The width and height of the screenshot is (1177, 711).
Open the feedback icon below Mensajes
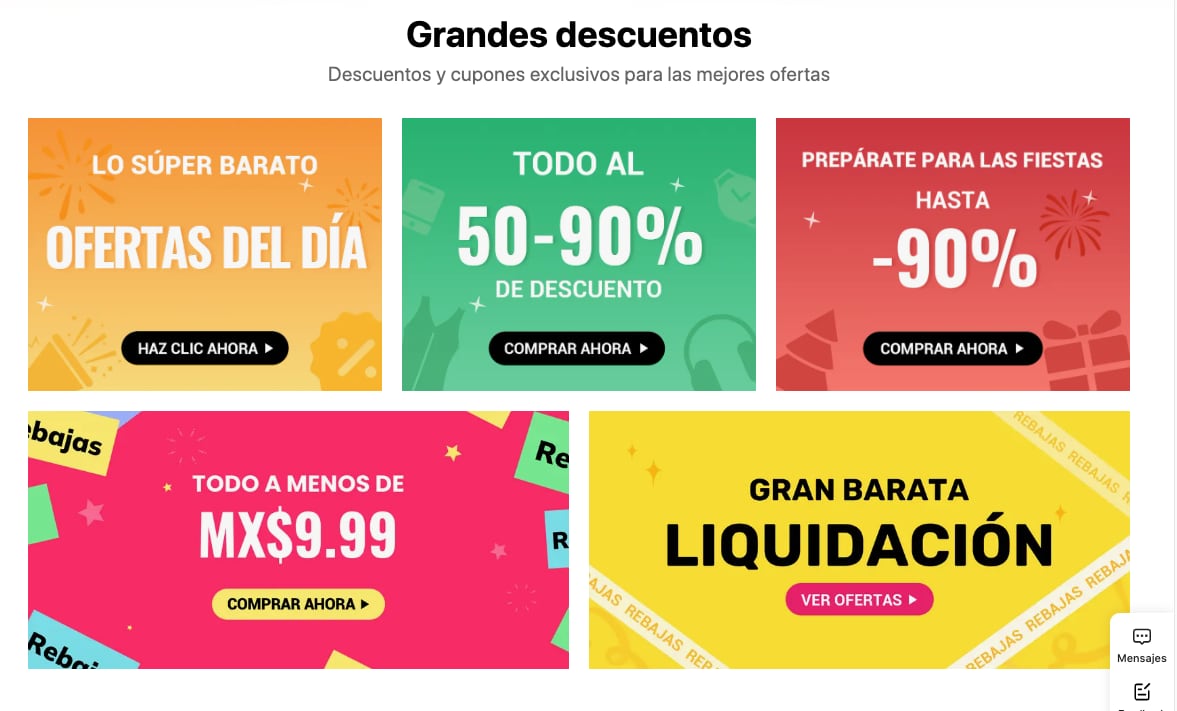click(1141, 692)
